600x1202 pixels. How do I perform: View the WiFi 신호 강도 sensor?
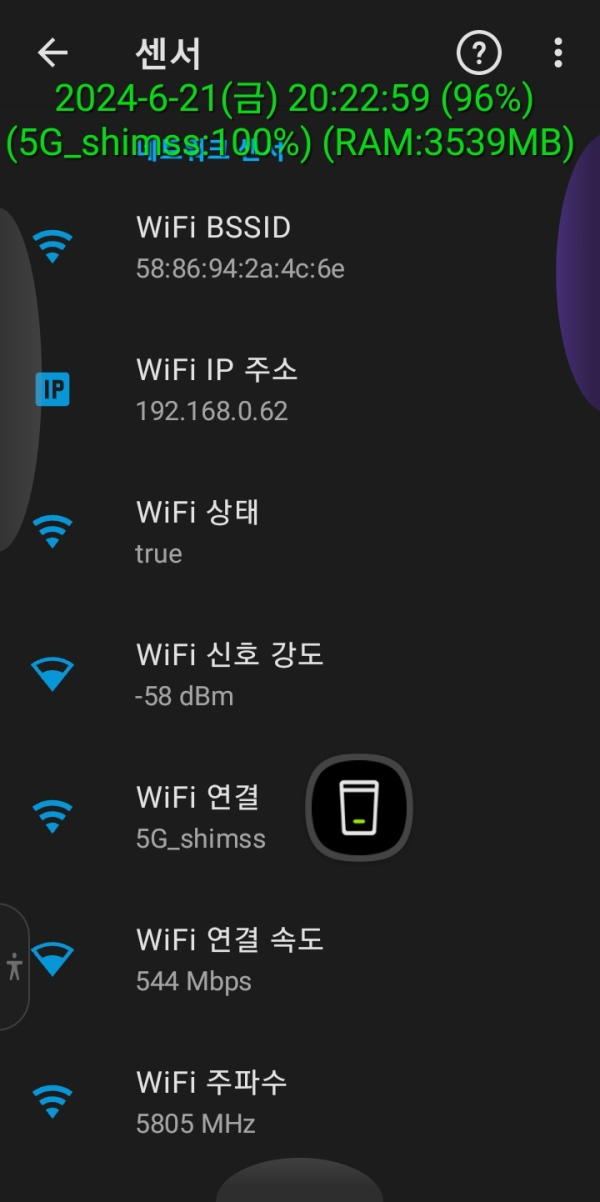point(300,674)
